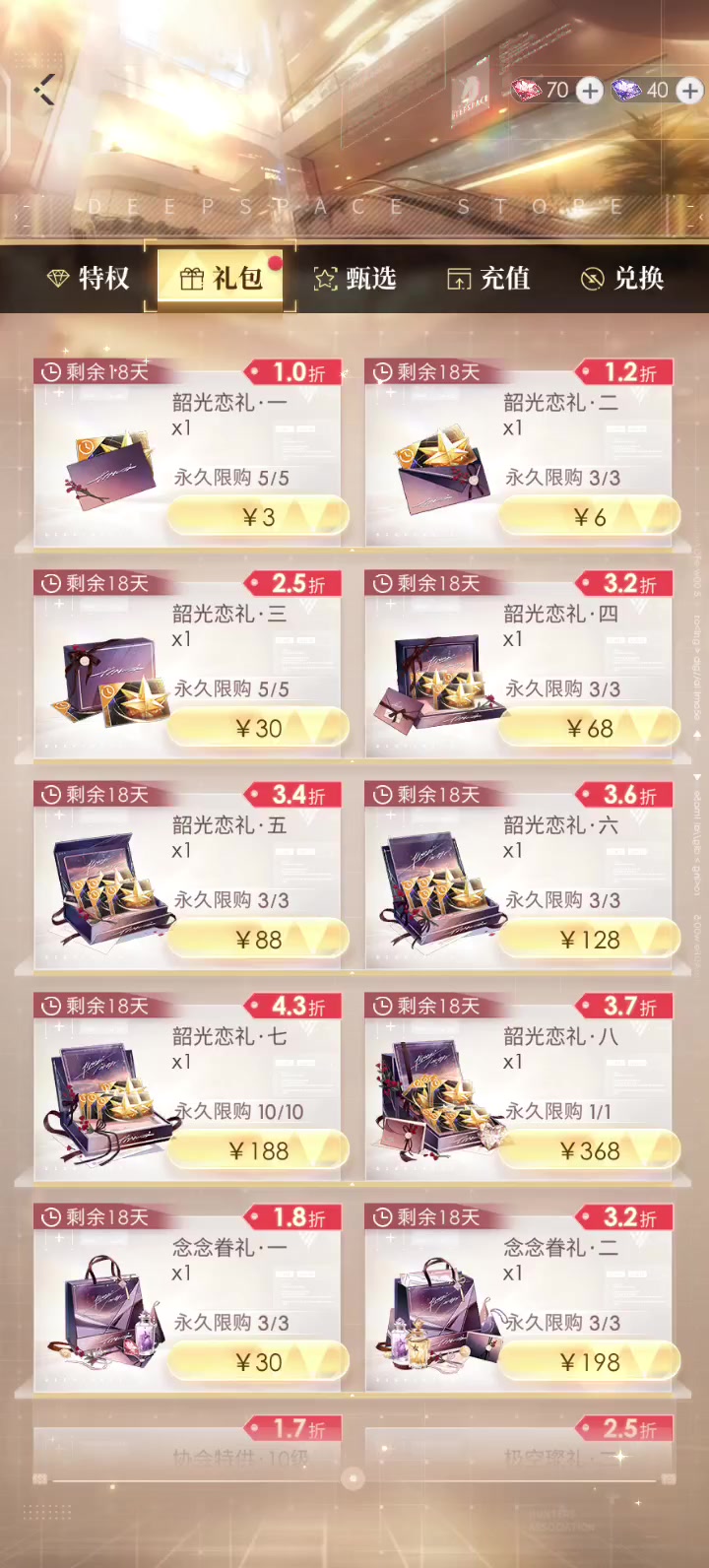Select the 礼包 tab
The image size is (709, 1568).
[x=222, y=279]
